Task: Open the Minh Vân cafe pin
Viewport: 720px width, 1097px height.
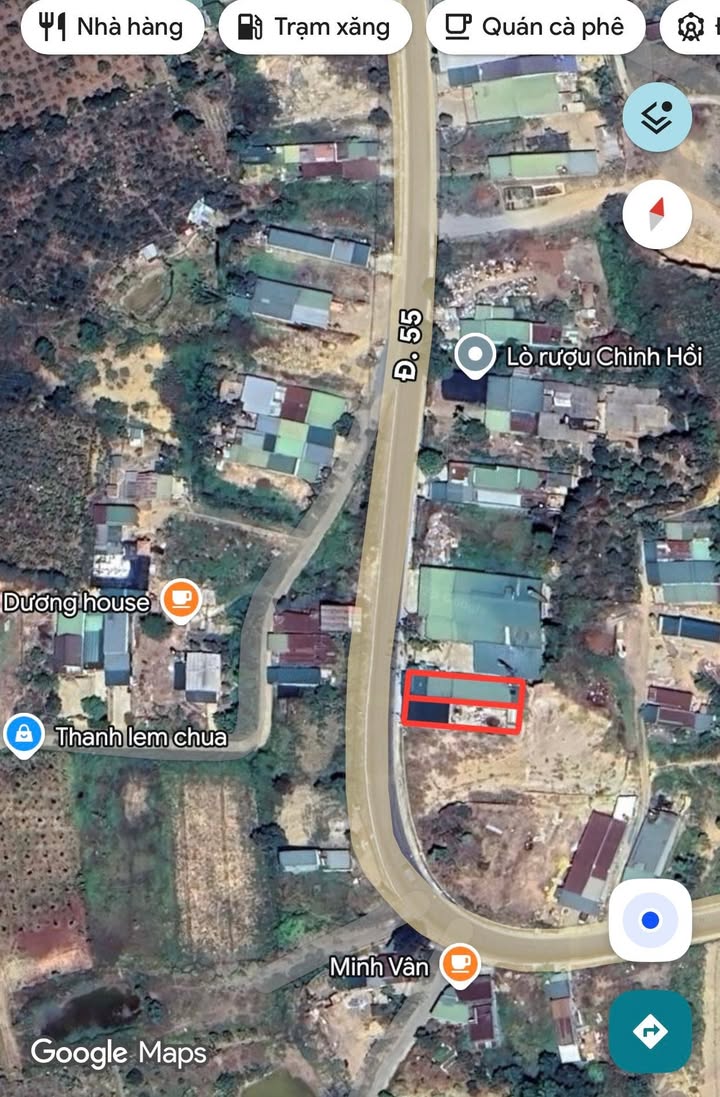Action: coord(459,964)
